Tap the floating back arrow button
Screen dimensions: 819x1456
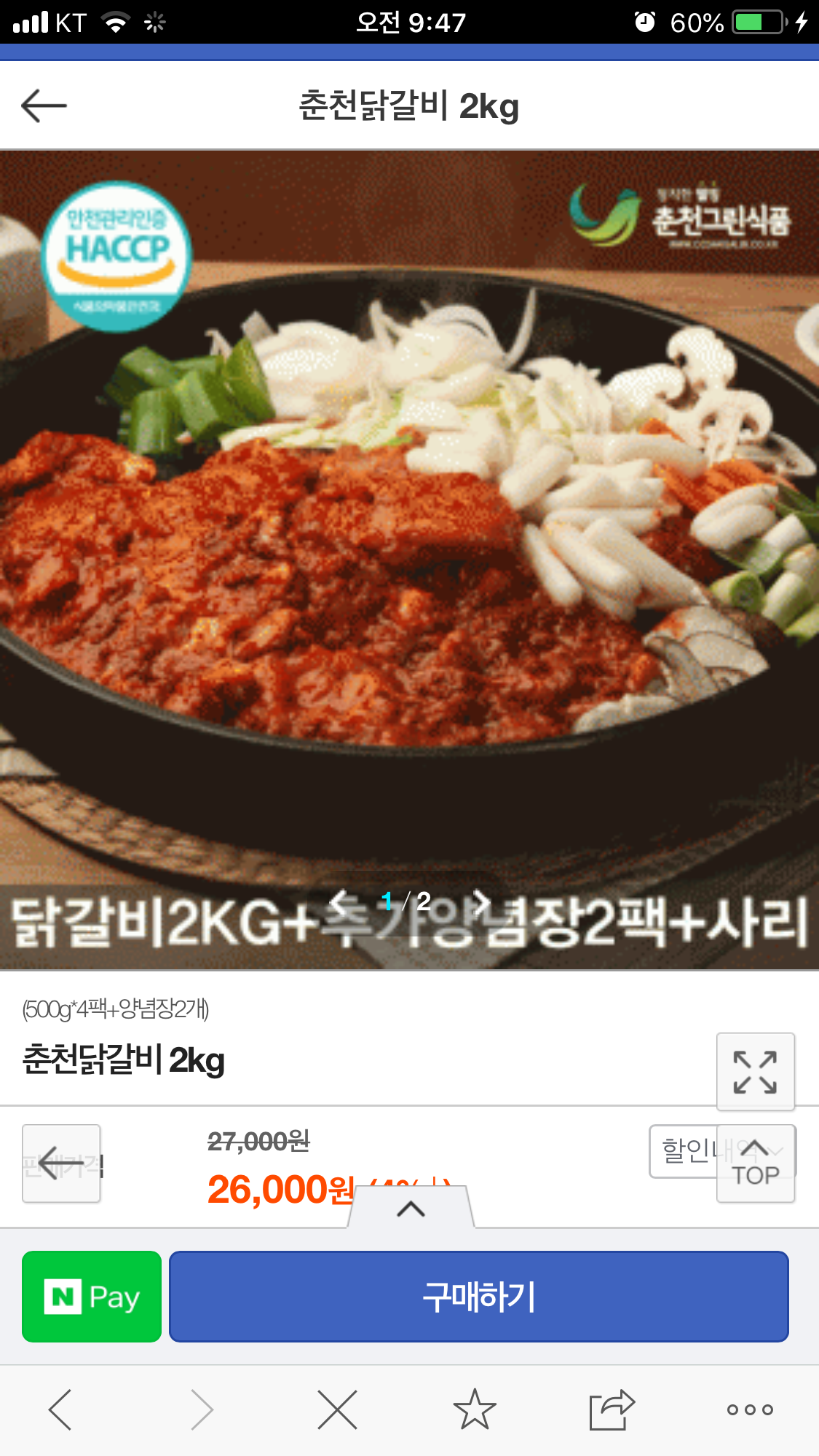coord(61,1163)
